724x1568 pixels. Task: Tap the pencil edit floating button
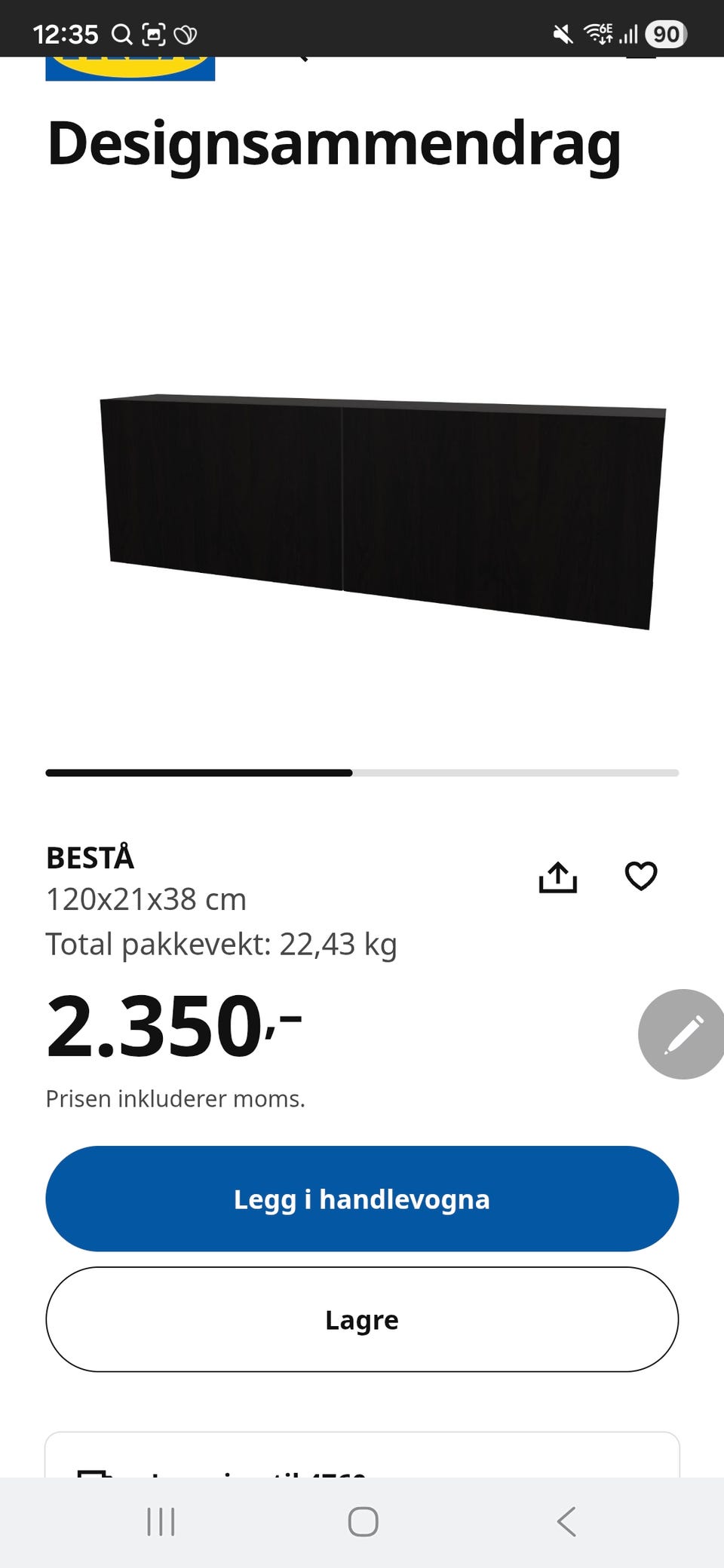click(683, 1034)
